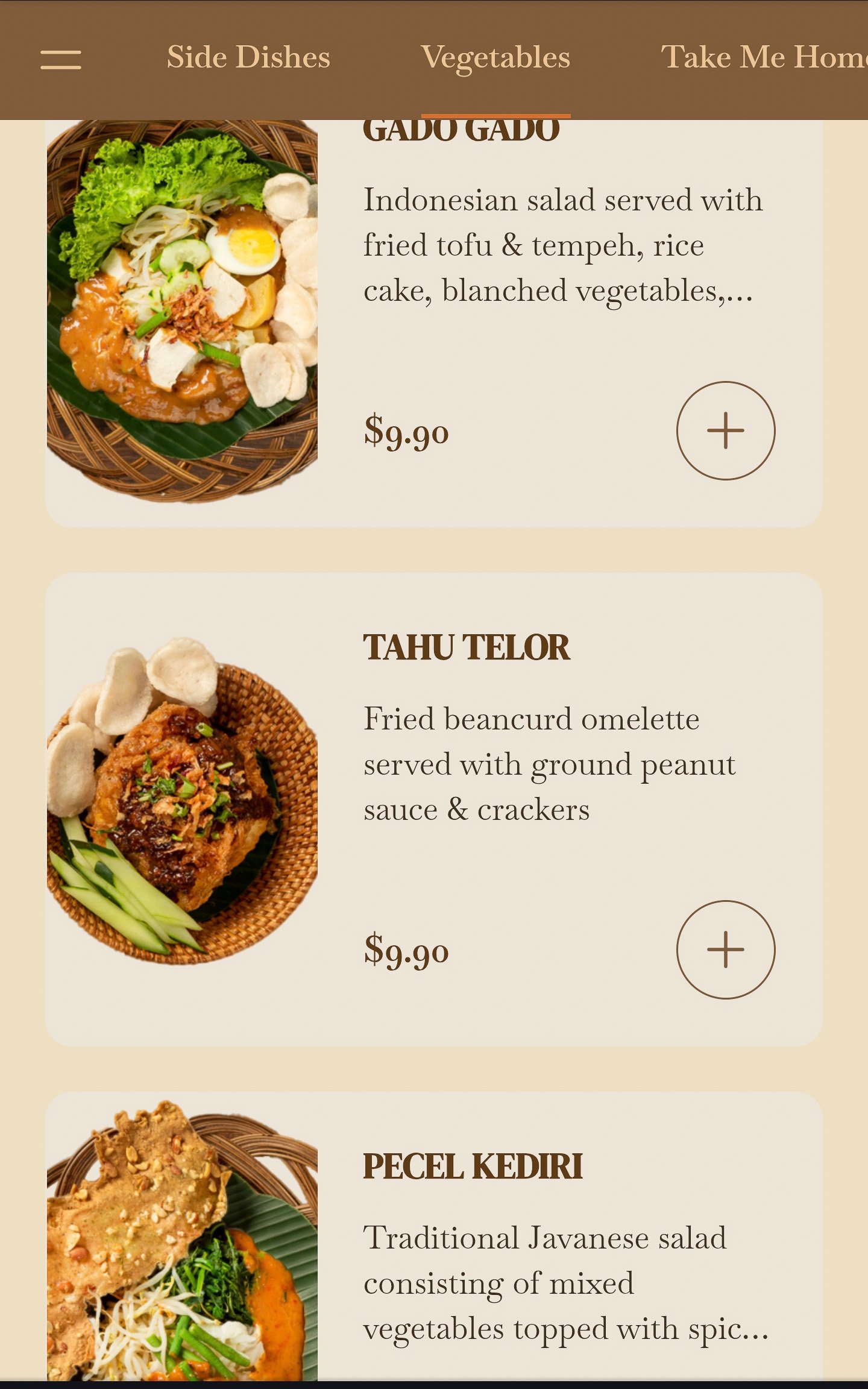Open the hamburger menu
Screen dimensions: 868x1389
tap(61, 59)
